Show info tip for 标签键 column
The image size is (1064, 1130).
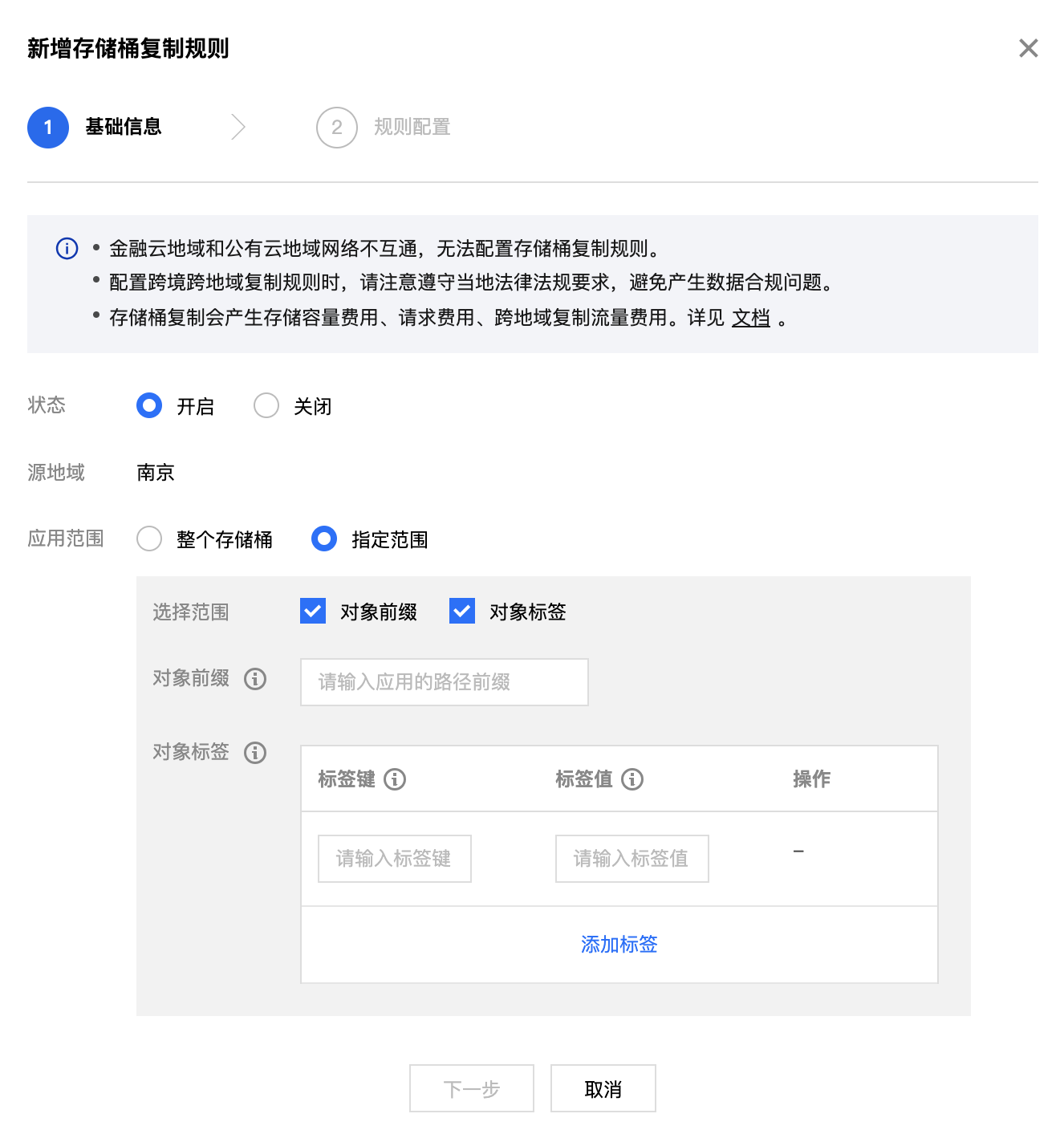[x=395, y=779]
